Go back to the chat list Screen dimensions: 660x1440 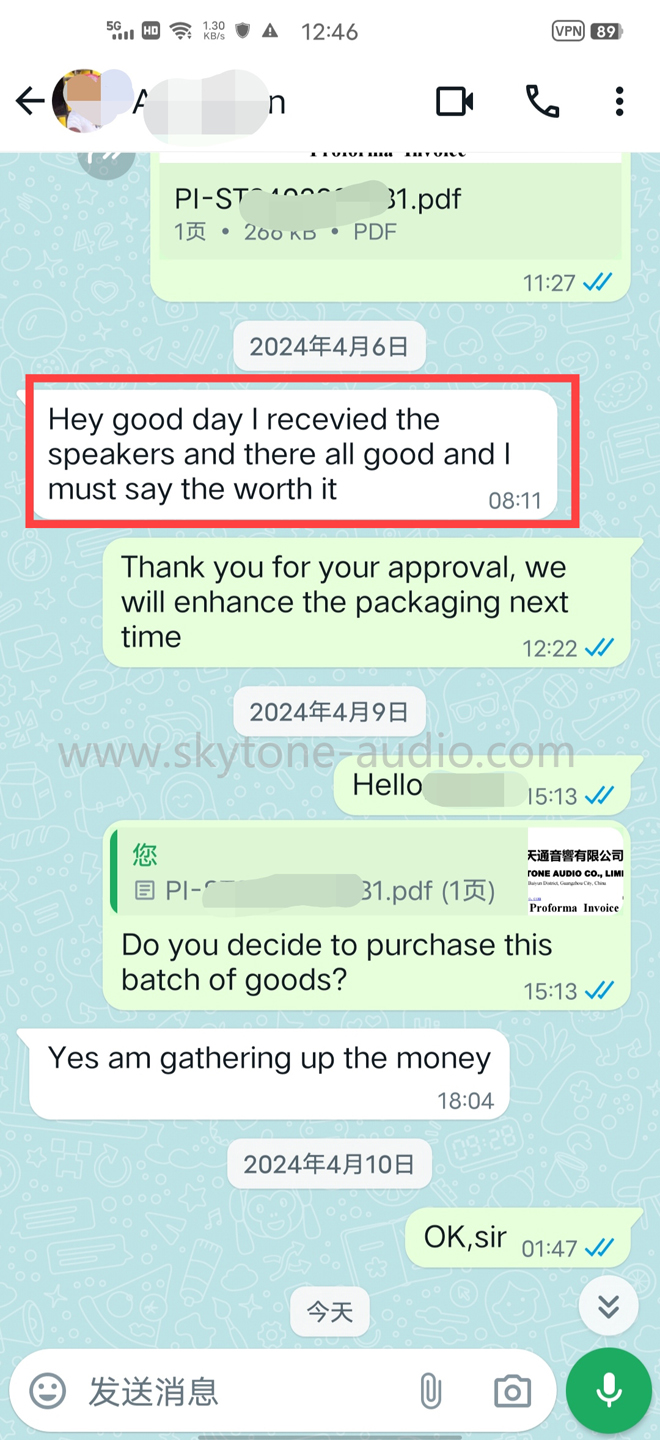(30, 101)
